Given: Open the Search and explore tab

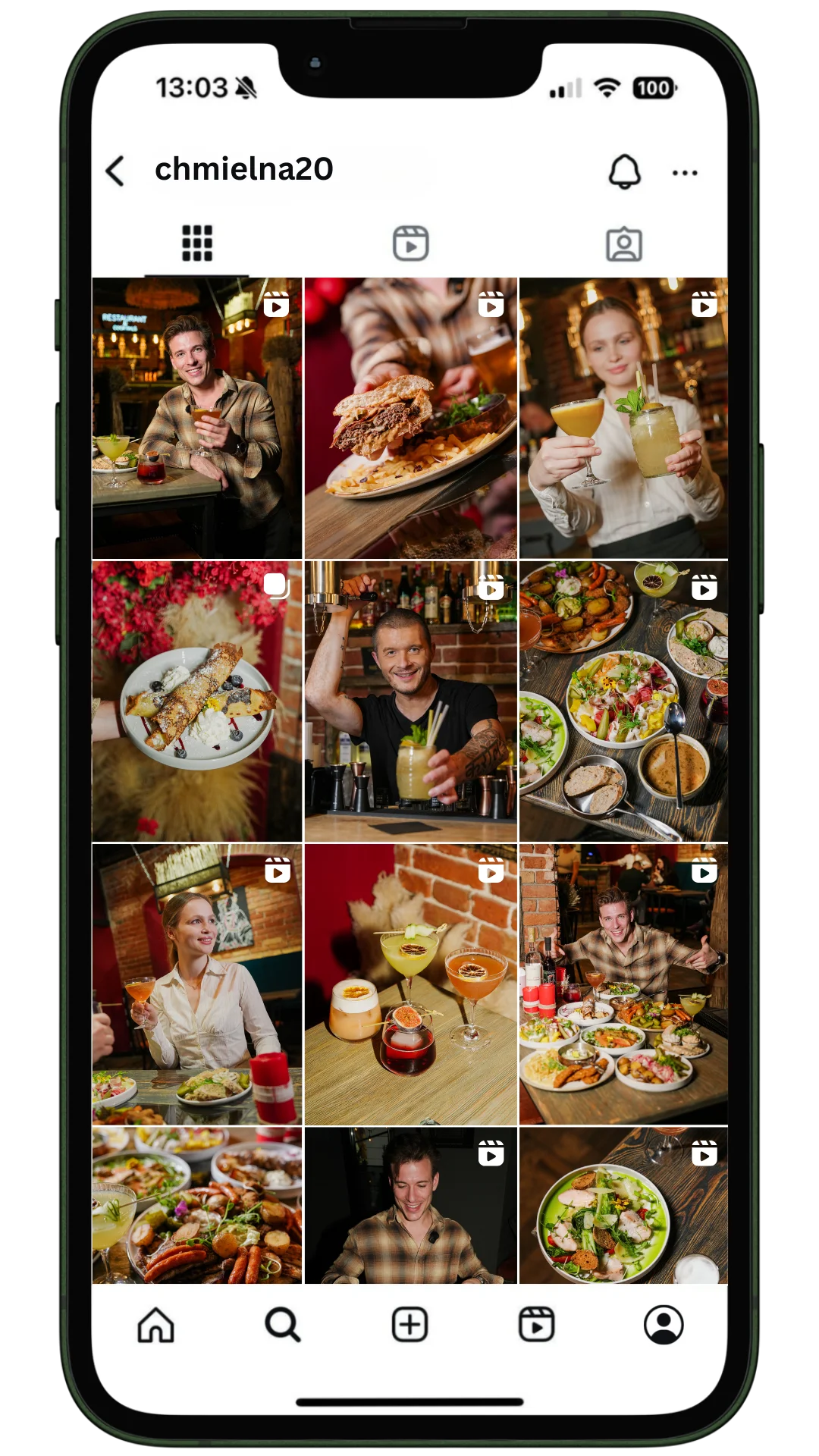Looking at the screenshot, I should tap(283, 1325).
